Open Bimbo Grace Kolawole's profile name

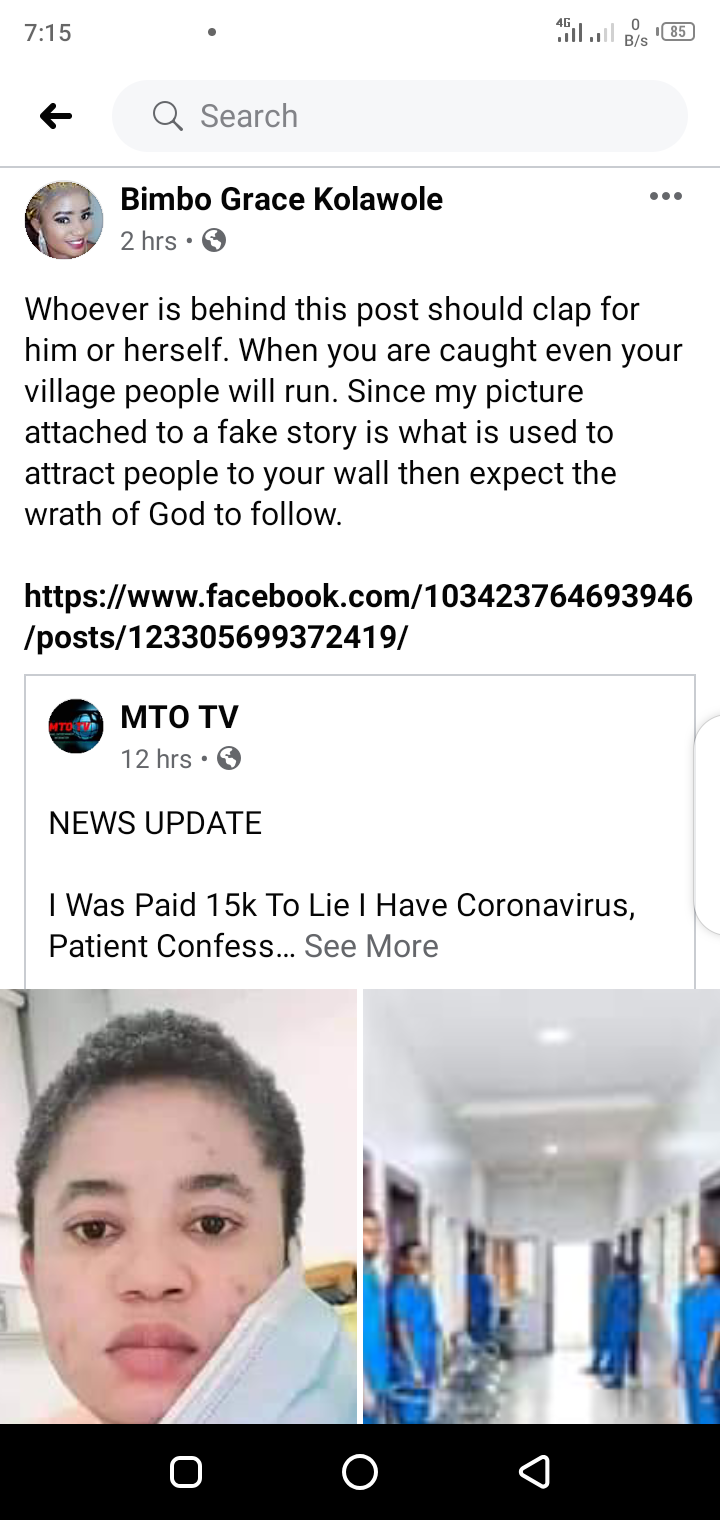[x=281, y=199]
